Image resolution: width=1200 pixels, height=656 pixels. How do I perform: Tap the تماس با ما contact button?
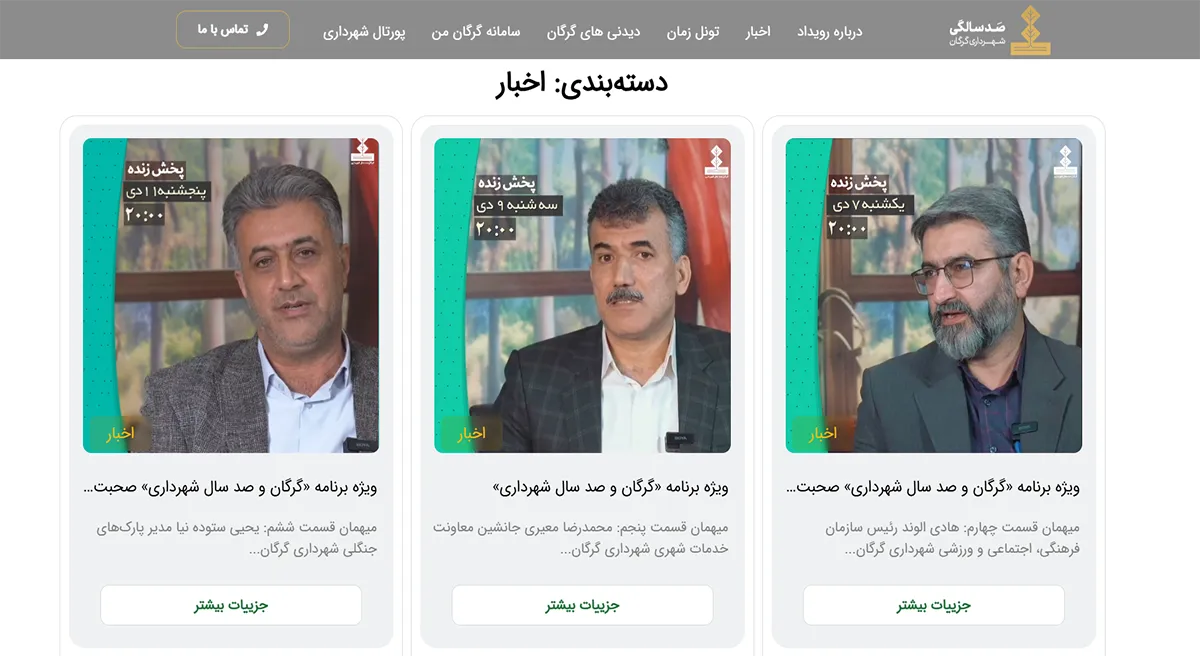(233, 30)
